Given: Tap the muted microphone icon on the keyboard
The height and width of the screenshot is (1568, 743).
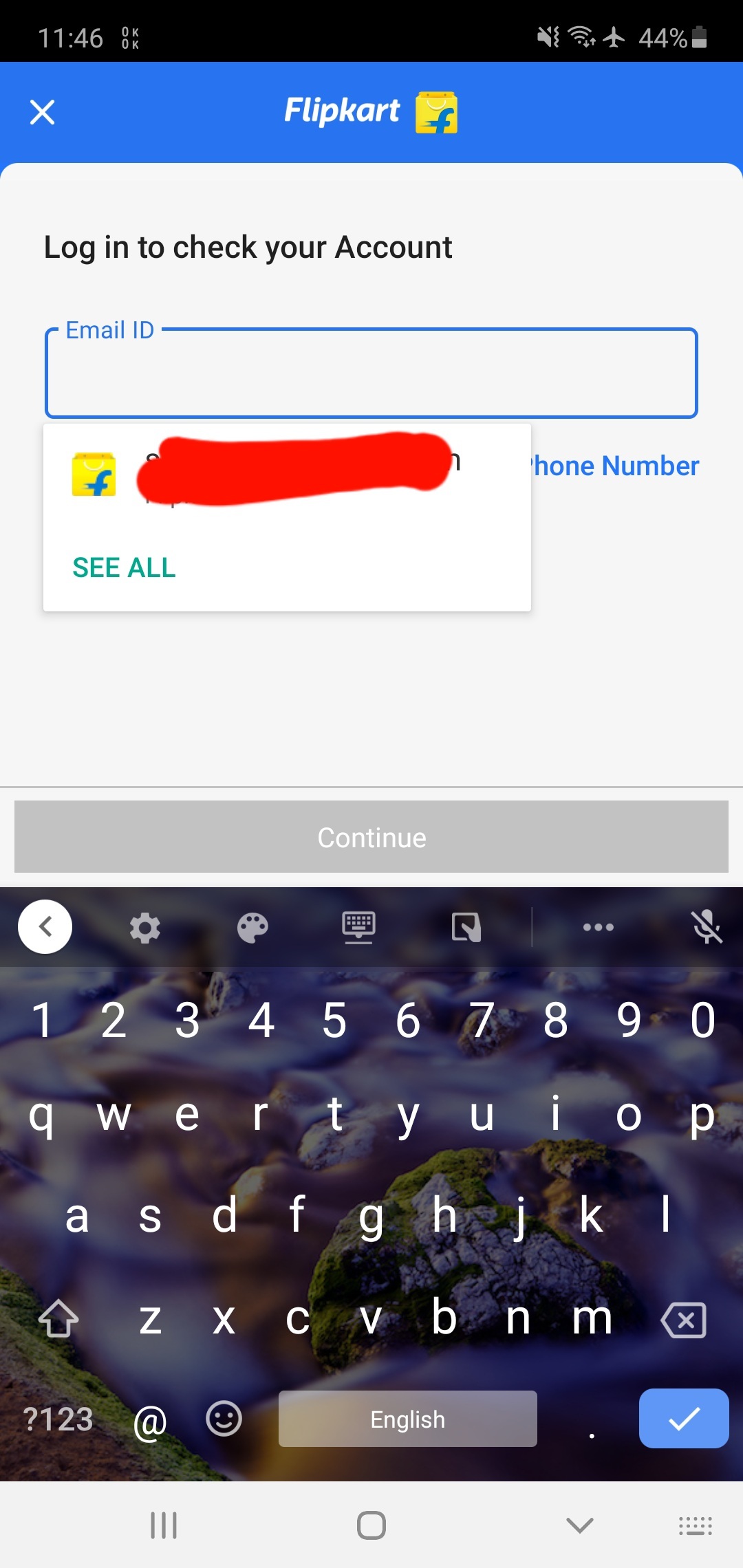Looking at the screenshot, I should point(707,927).
